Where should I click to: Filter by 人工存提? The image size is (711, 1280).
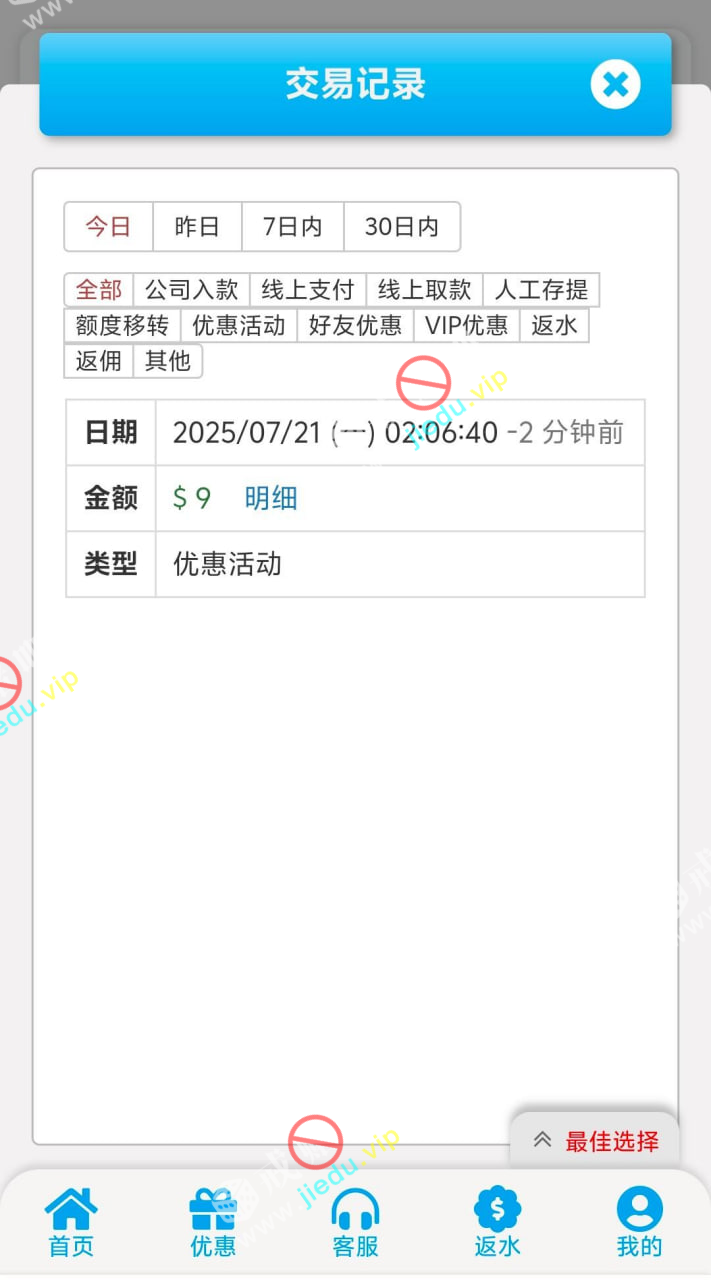[541, 290]
